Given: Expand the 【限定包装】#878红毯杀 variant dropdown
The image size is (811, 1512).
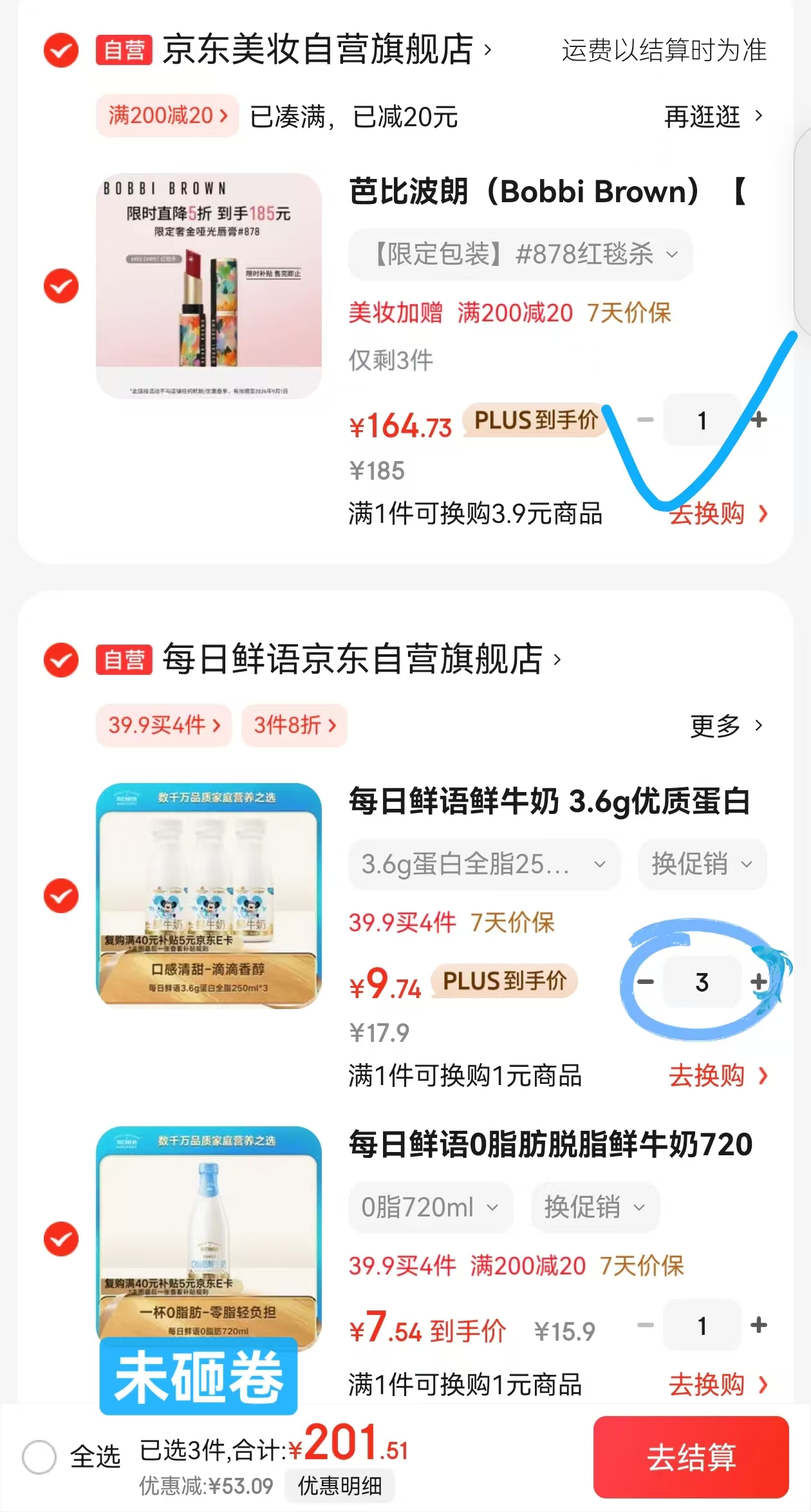Looking at the screenshot, I should [520, 255].
